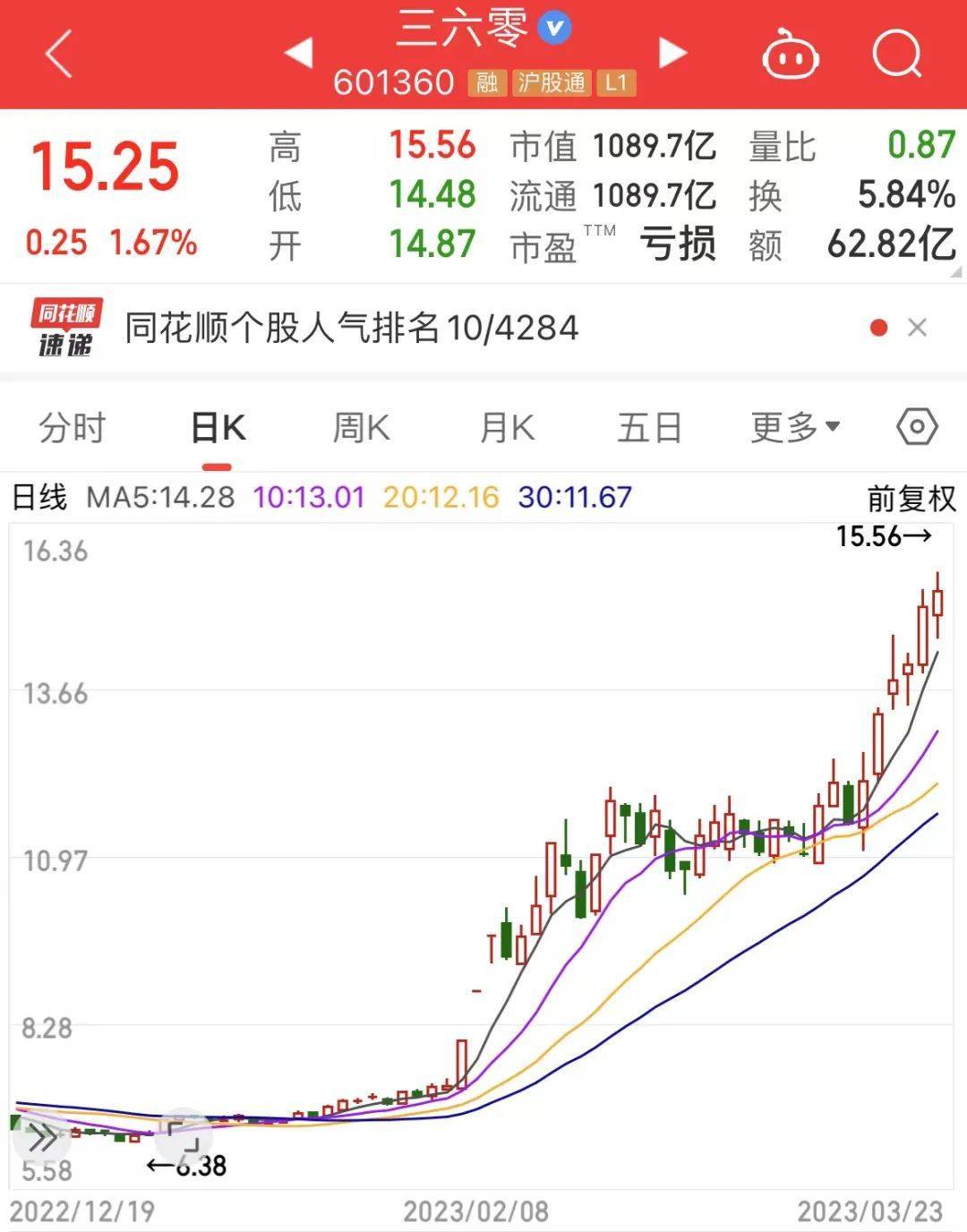The height and width of the screenshot is (1232, 967).
Task: Click the previous stock arrow left of 三六零
Action: [x=301, y=54]
